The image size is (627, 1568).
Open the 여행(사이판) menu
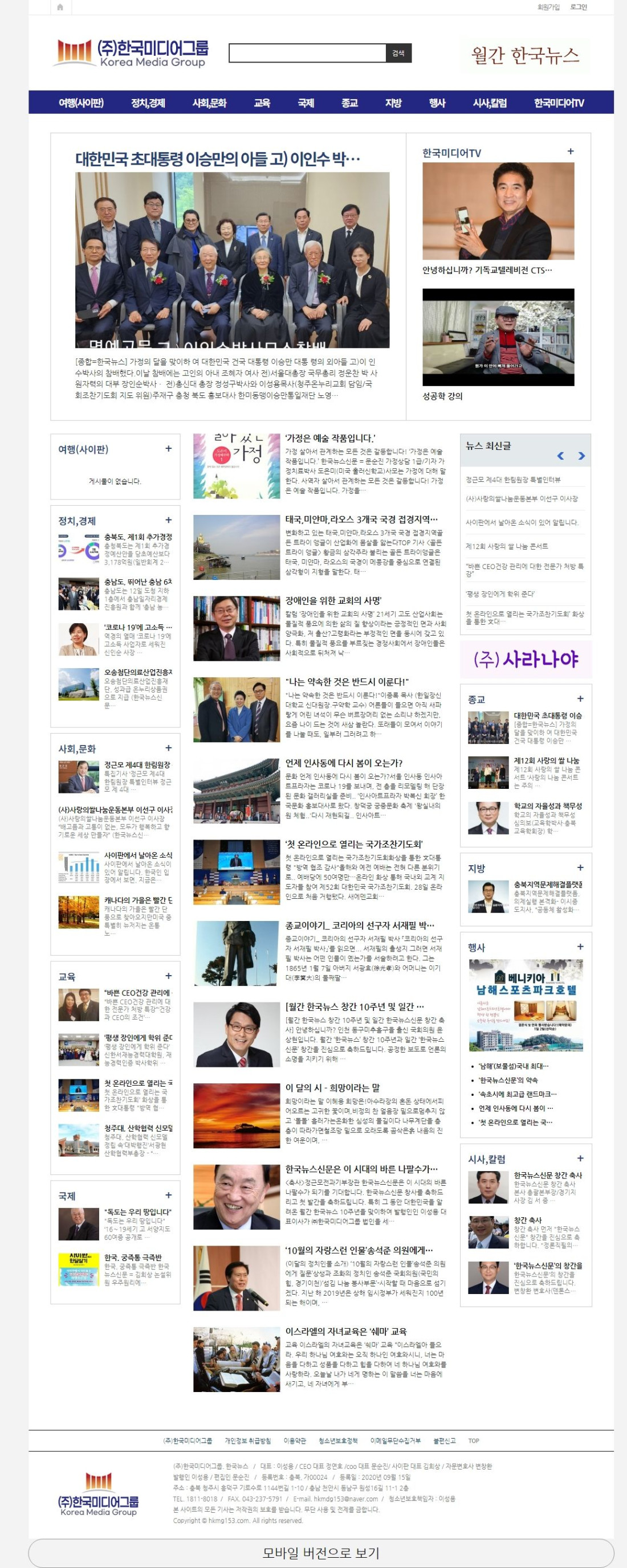click(x=81, y=103)
